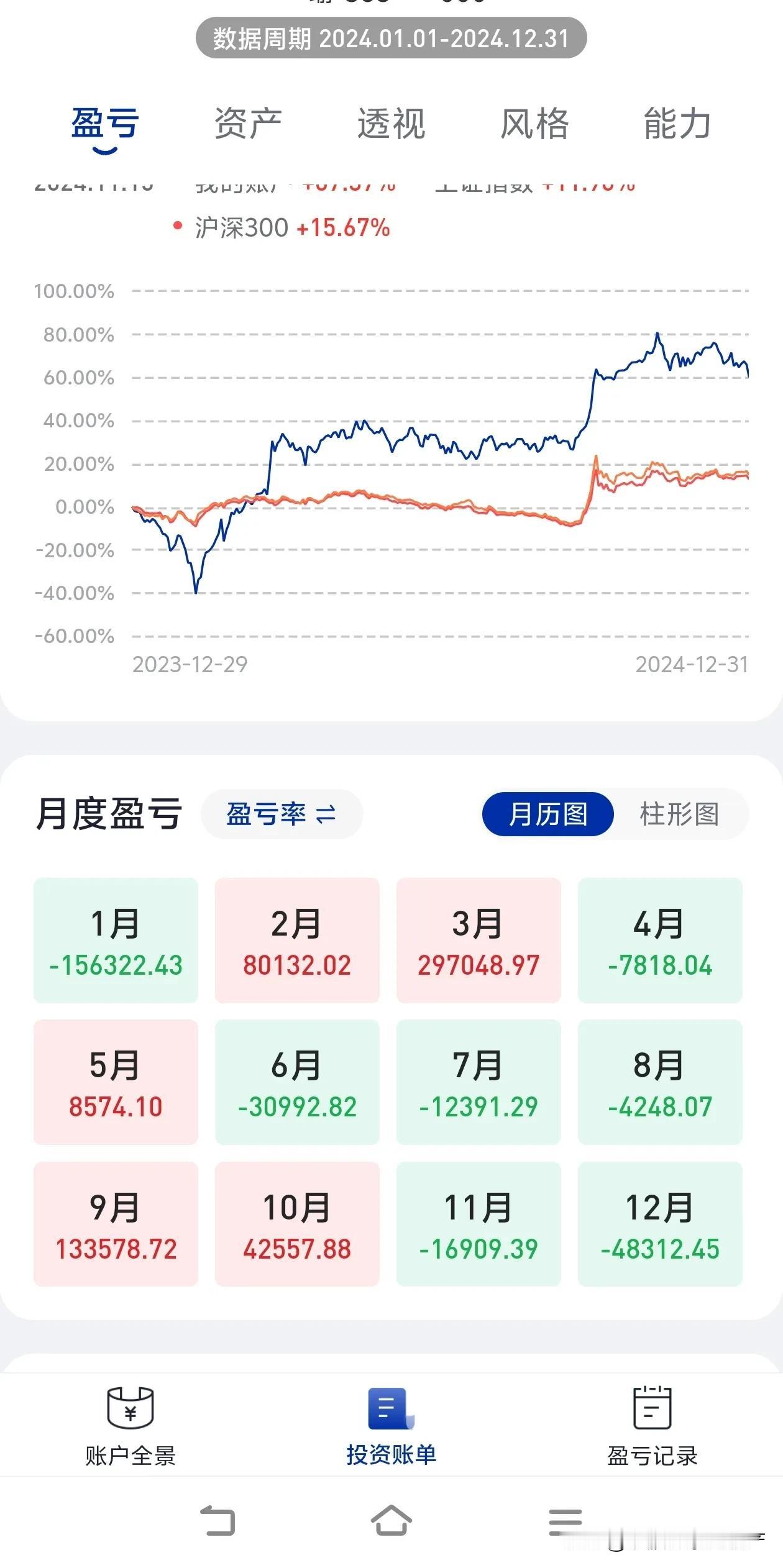Switch to the 资产 tab
The height and width of the screenshot is (1568, 783).
(247, 124)
